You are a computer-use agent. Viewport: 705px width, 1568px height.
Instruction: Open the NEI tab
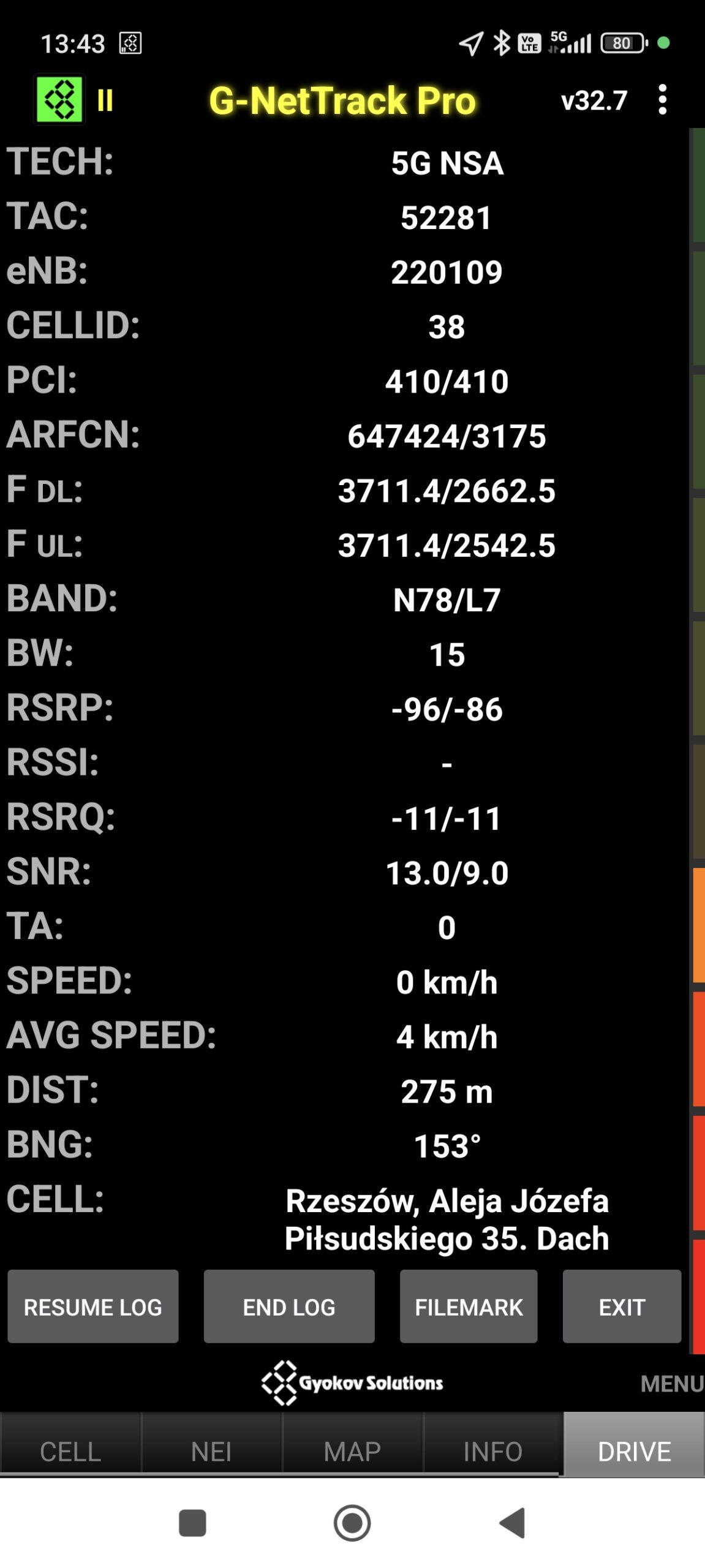[211, 1451]
